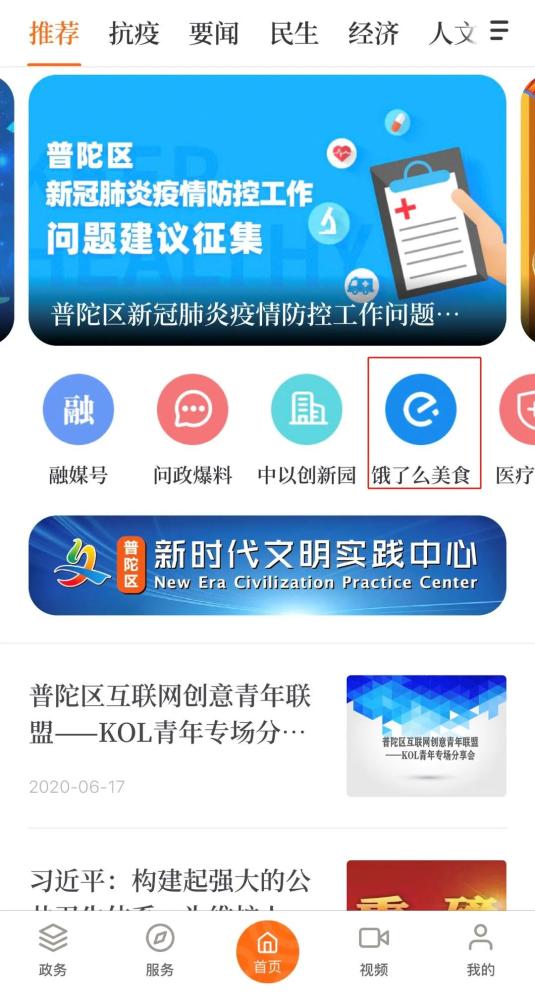Viewport: 535px width, 1001px height.
Task: Open the 构建起强大的公 article
Action: 267,884
